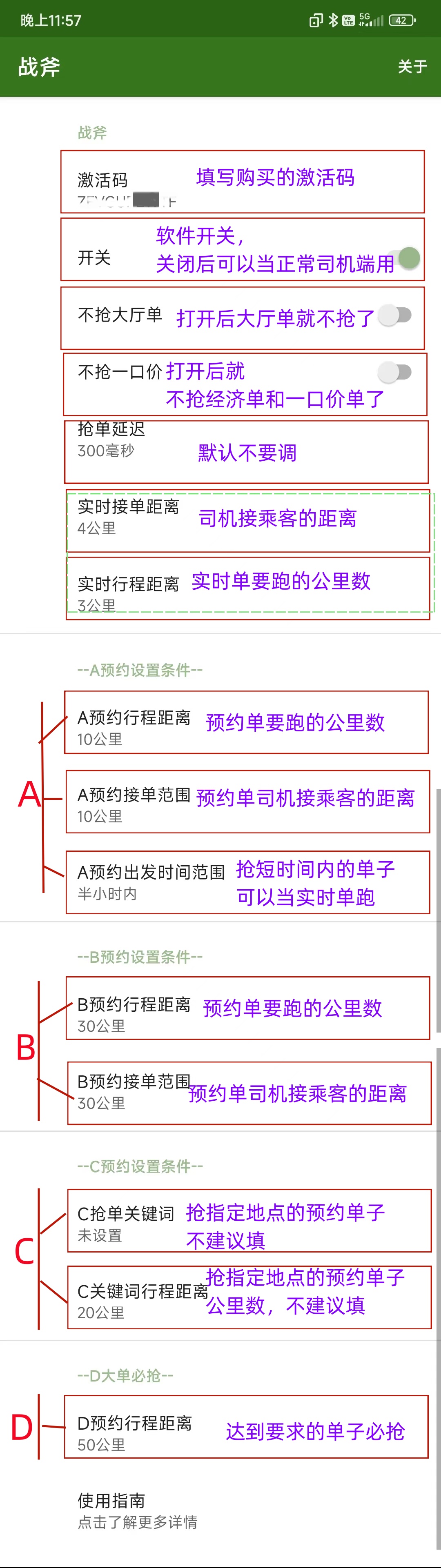441x1568 pixels.
Task: Change D预约行程距离 value
Action: [134, 1433]
